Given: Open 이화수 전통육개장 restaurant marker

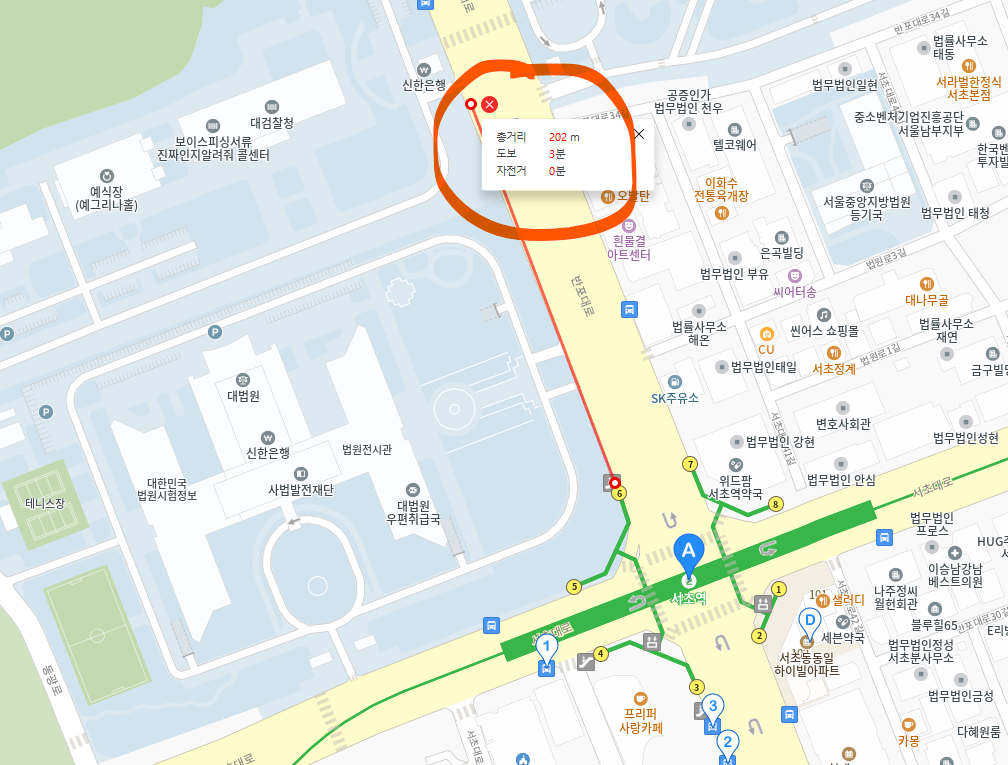Looking at the screenshot, I should (721, 213).
